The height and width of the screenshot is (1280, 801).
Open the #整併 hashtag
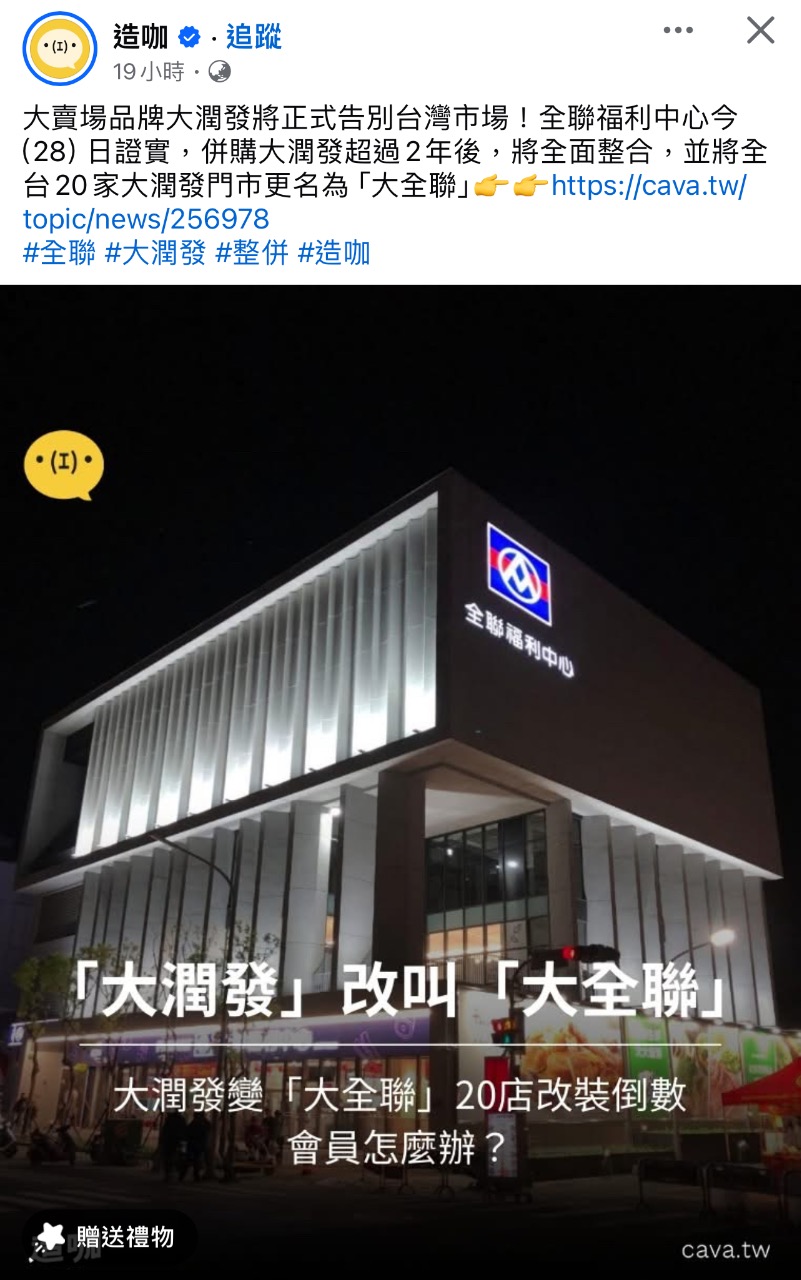point(252,253)
